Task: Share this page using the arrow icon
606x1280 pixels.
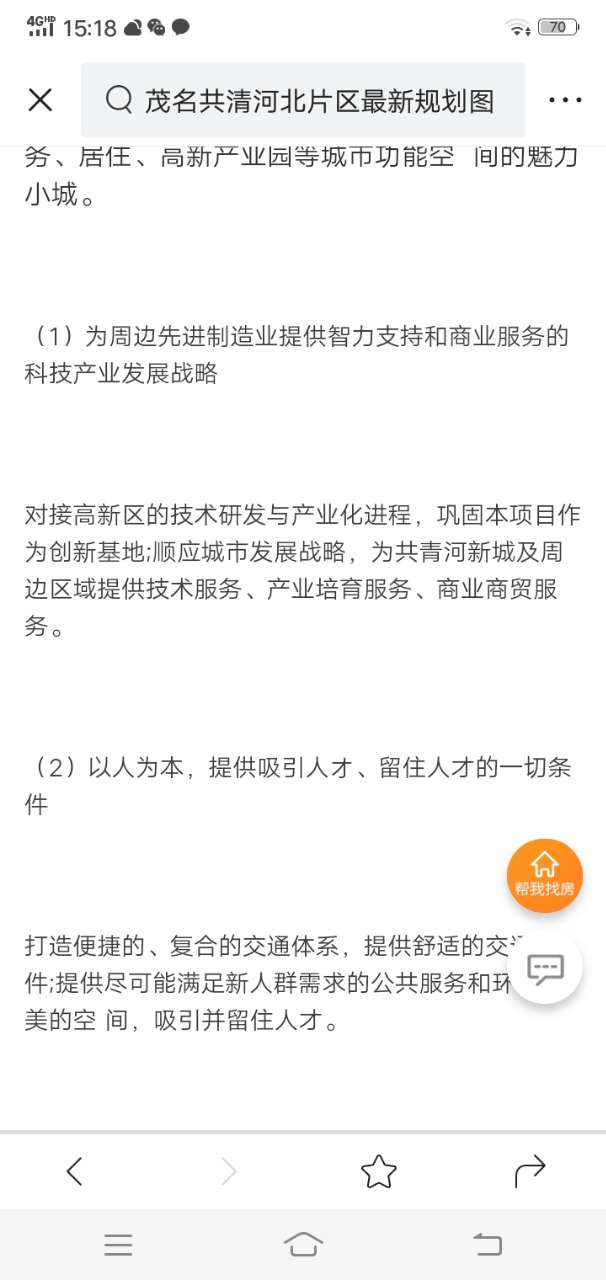Action: click(530, 1171)
